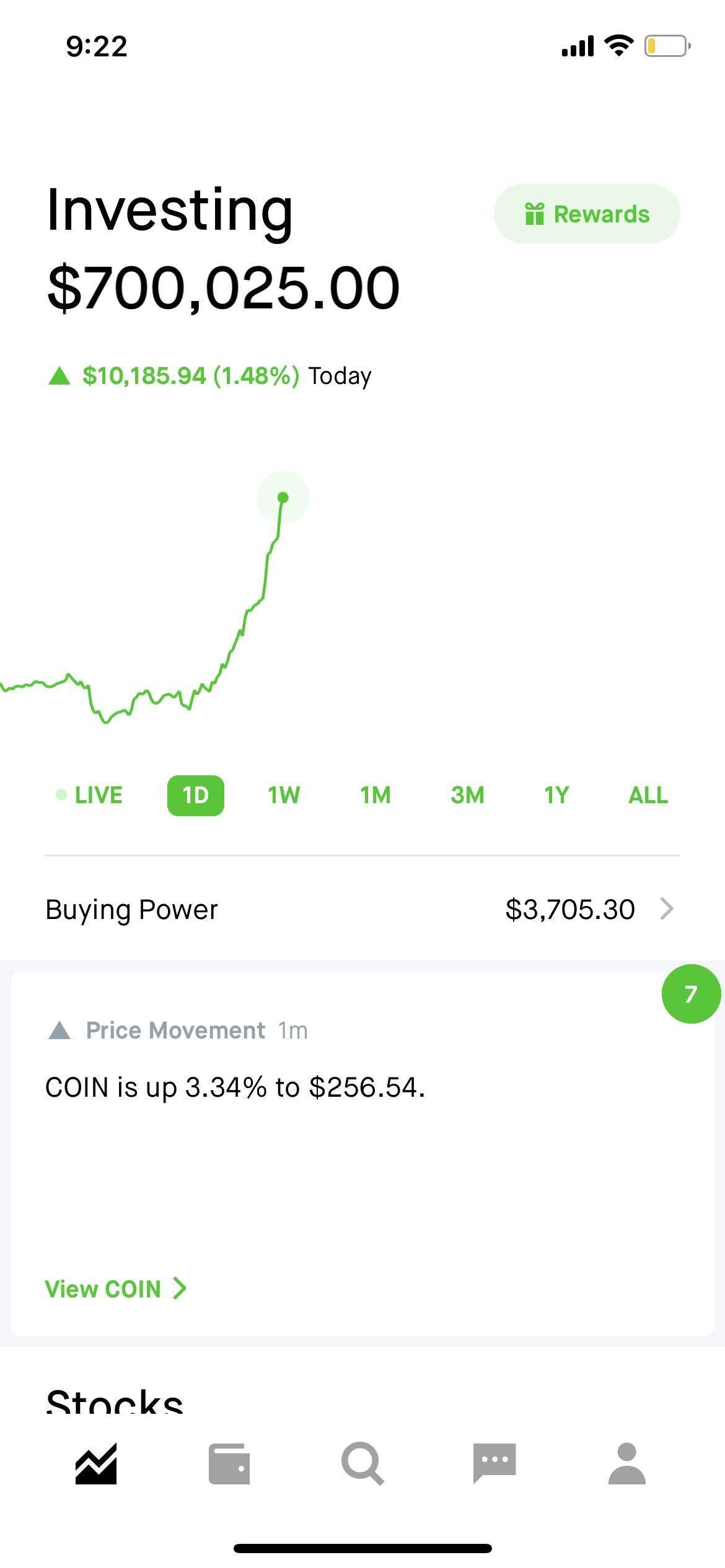725x1568 pixels.
Task: Tap the green notification badge showing 7
Action: [690, 993]
